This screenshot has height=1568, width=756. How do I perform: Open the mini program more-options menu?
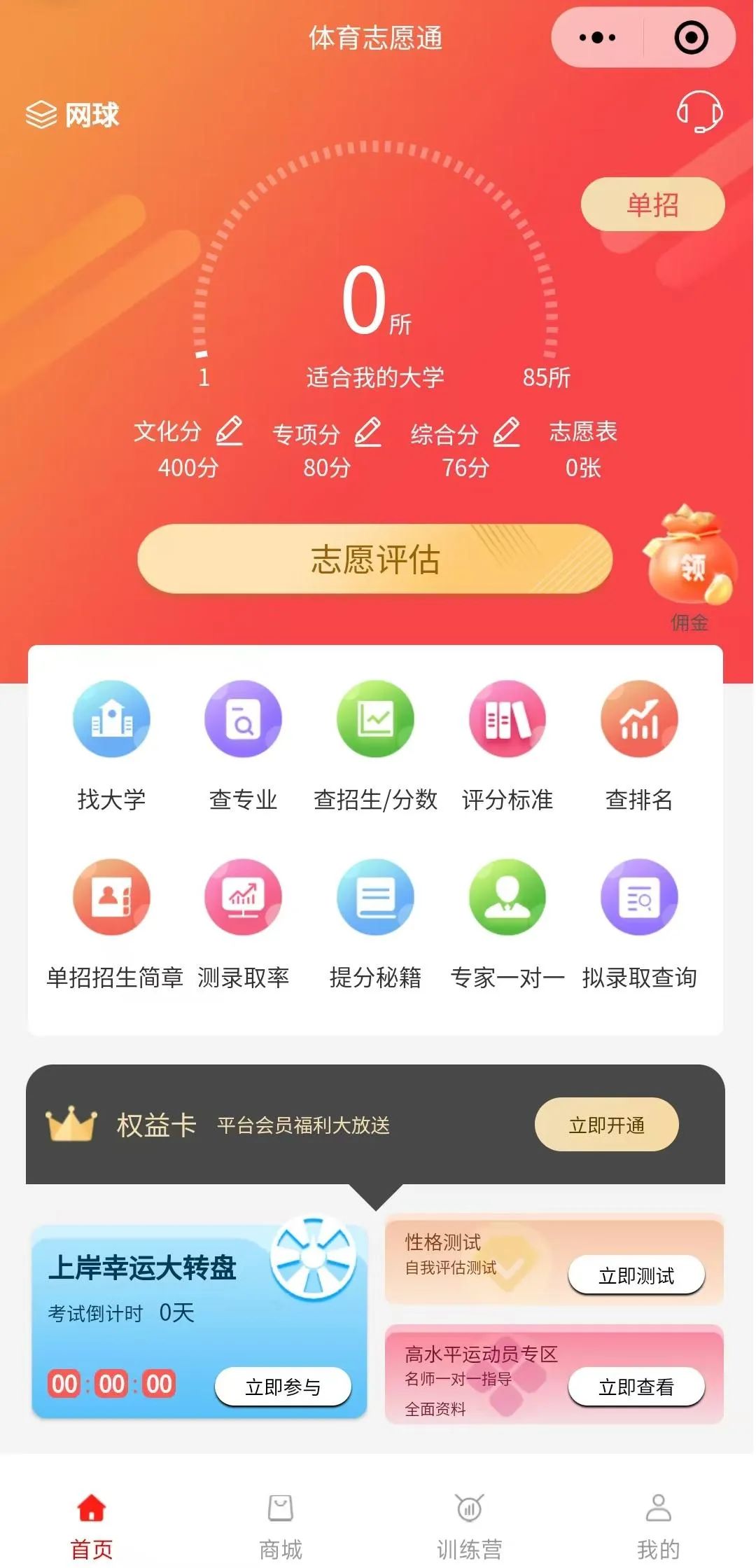(597, 38)
